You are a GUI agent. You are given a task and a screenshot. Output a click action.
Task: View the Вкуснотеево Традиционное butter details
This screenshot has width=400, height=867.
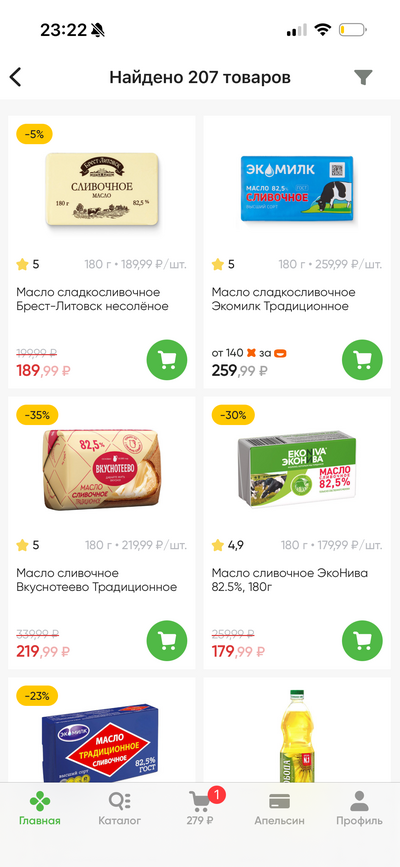102,533
